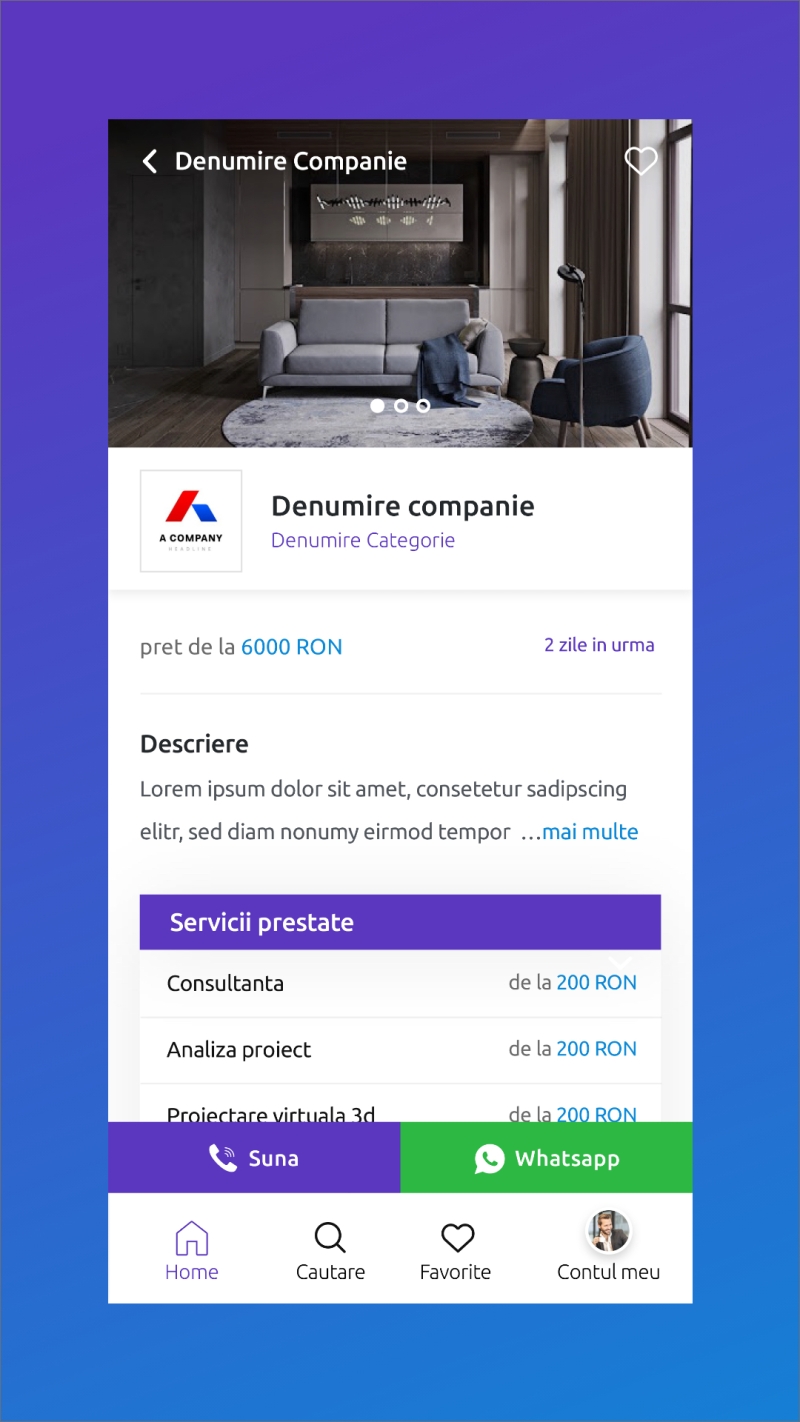Toggle the favorite heart on the cover image
The height and width of the screenshot is (1422, 800).
pos(641,160)
